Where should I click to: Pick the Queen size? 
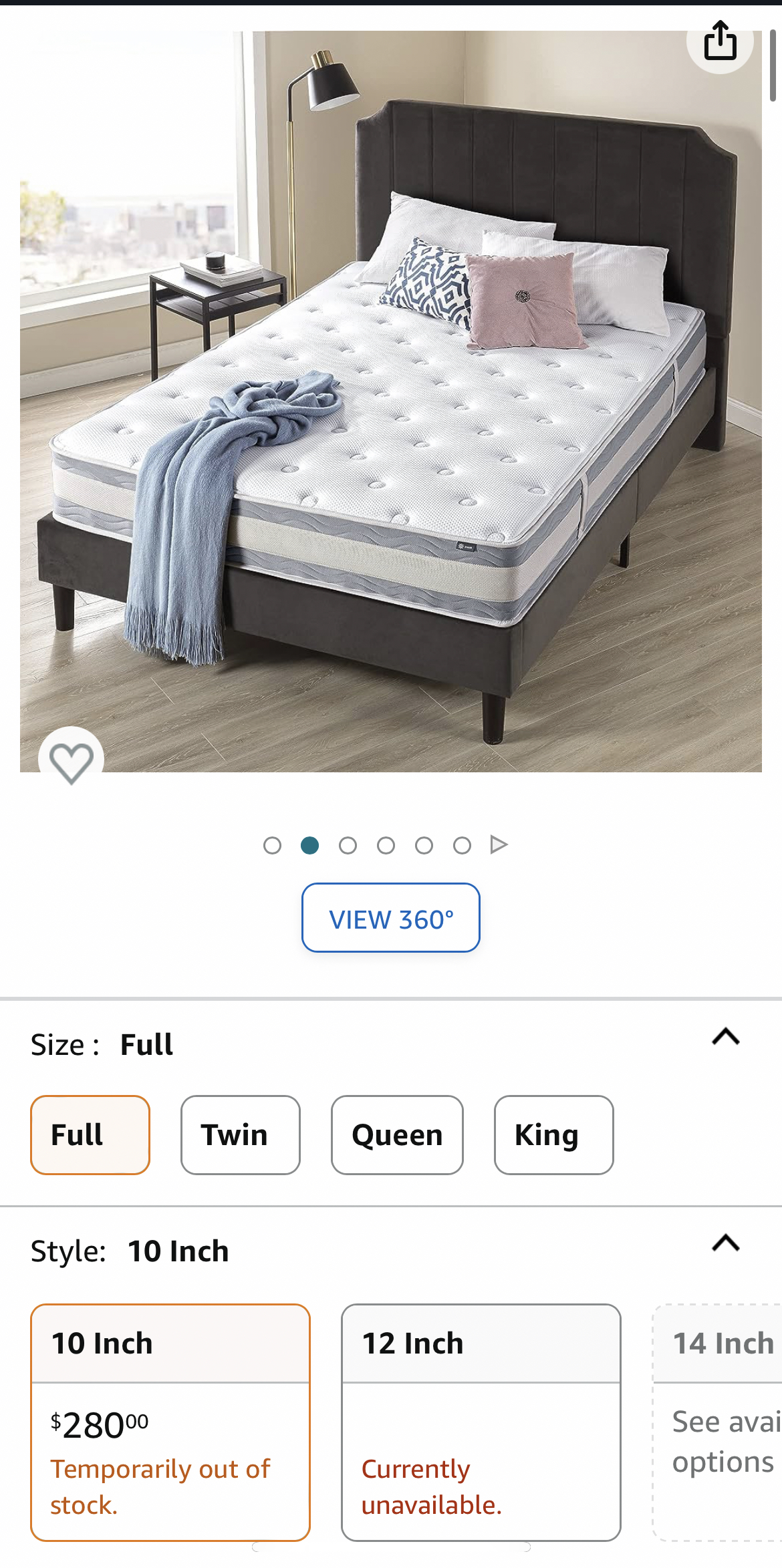(x=397, y=1135)
